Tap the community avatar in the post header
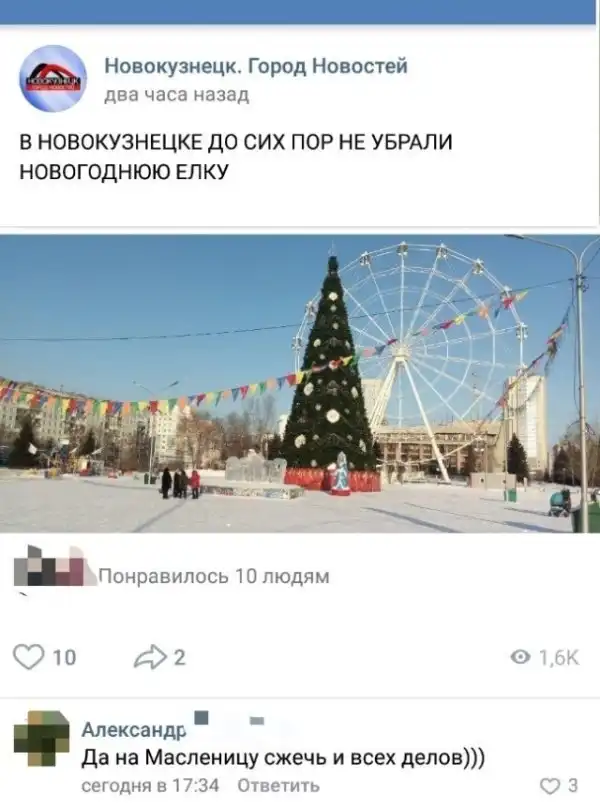The image size is (600, 808). coord(53,79)
